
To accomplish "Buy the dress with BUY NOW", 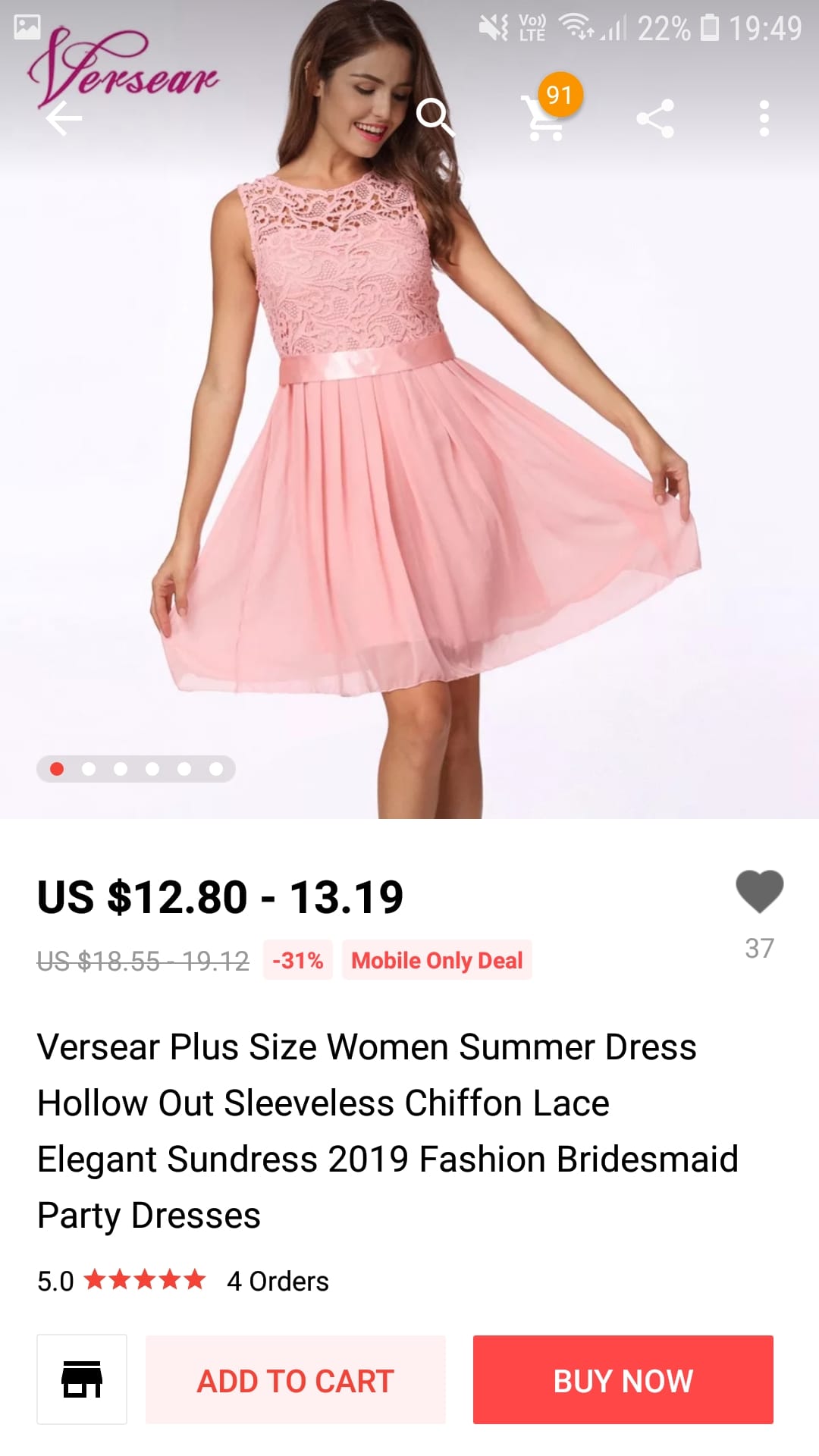I will point(623,1379).
